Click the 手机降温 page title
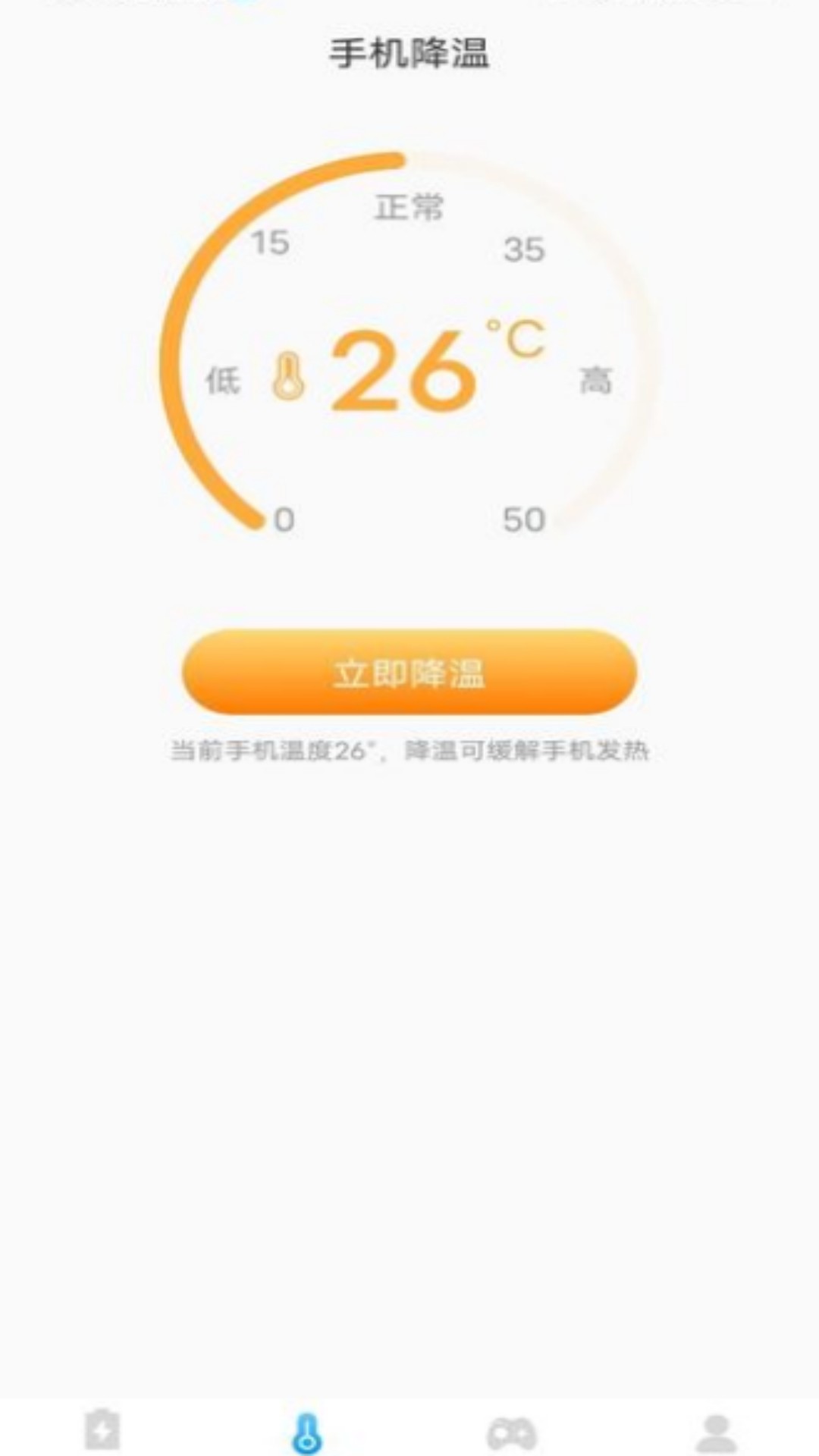Viewport: 819px width, 1456px height. pos(409,52)
